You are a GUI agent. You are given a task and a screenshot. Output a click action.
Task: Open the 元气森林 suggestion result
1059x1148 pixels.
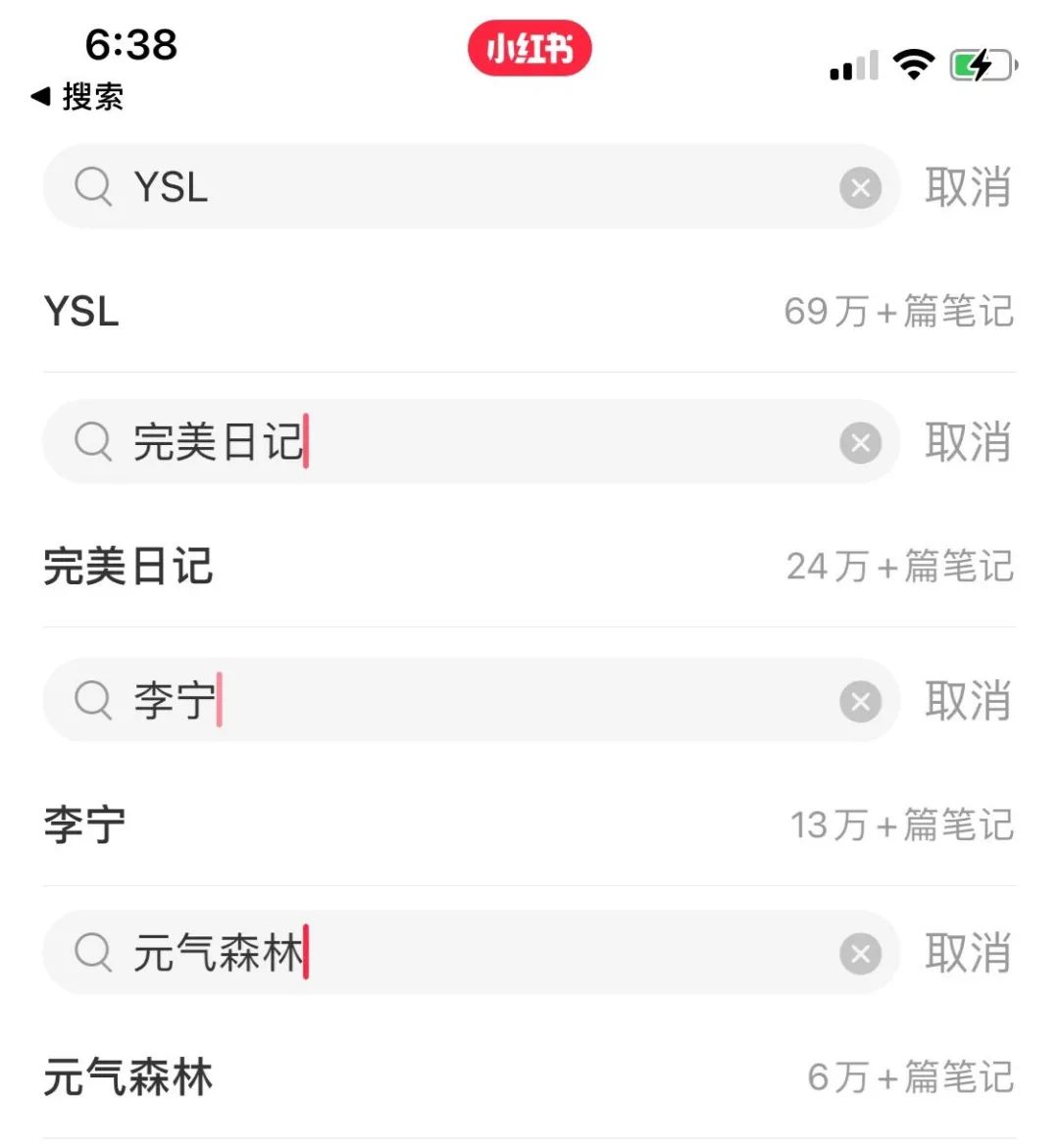pyautogui.click(x=529, y=1076)
